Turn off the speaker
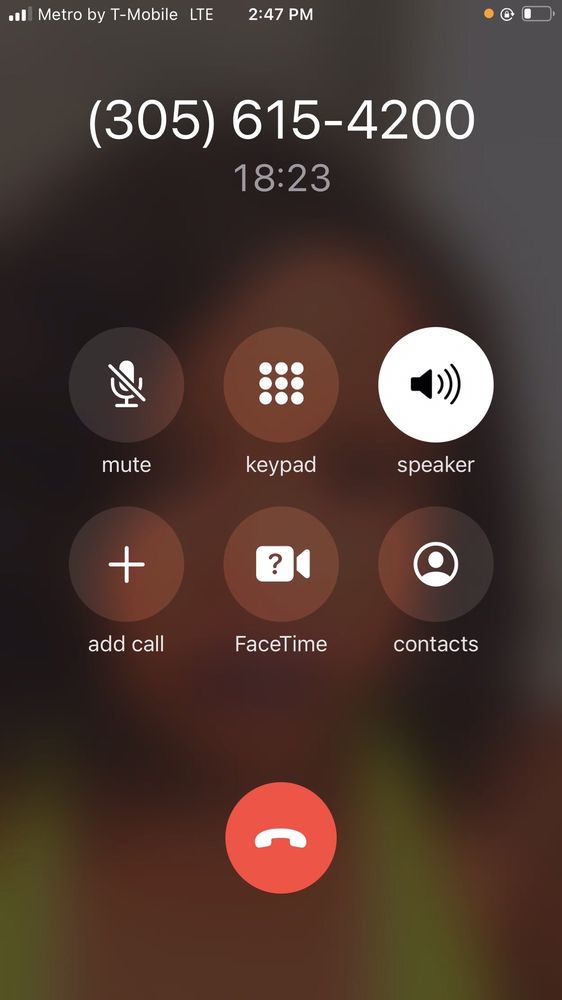The image size is (562, 1000). tap(436, 385)
